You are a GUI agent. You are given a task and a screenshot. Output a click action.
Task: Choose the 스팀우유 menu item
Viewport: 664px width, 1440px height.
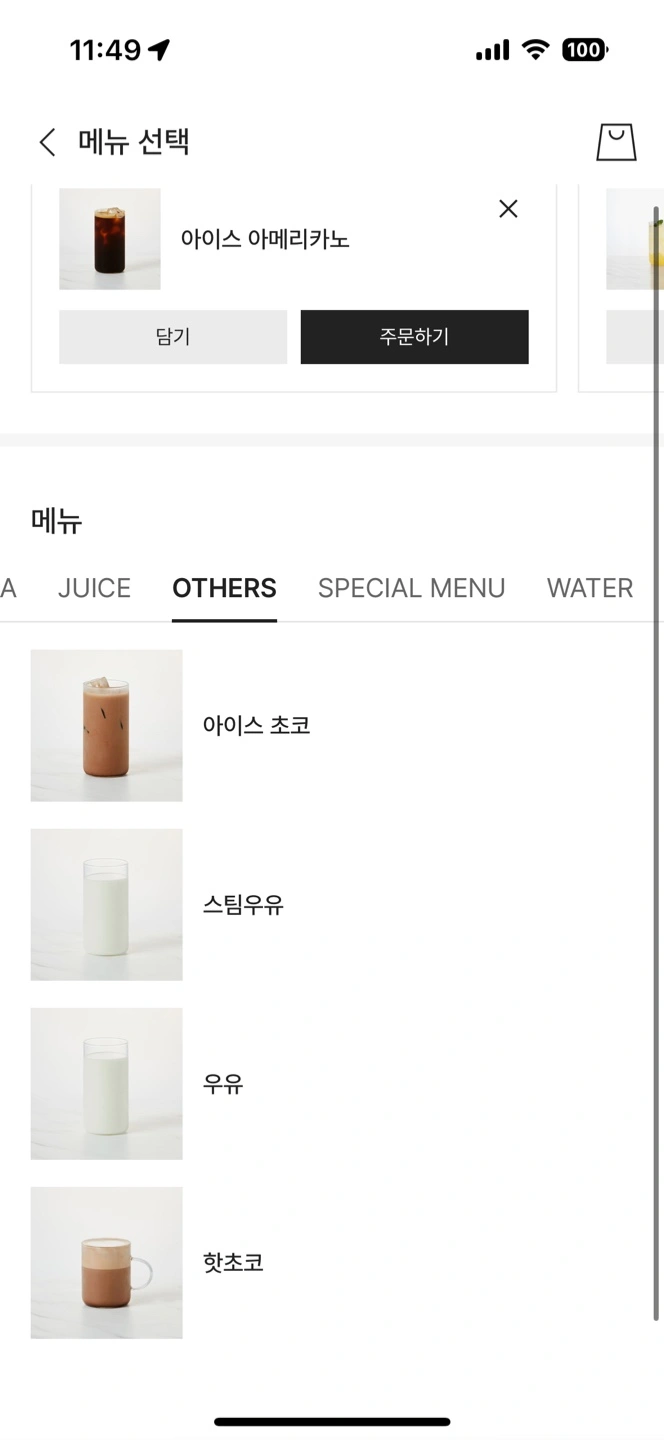[x=243, y=905]
